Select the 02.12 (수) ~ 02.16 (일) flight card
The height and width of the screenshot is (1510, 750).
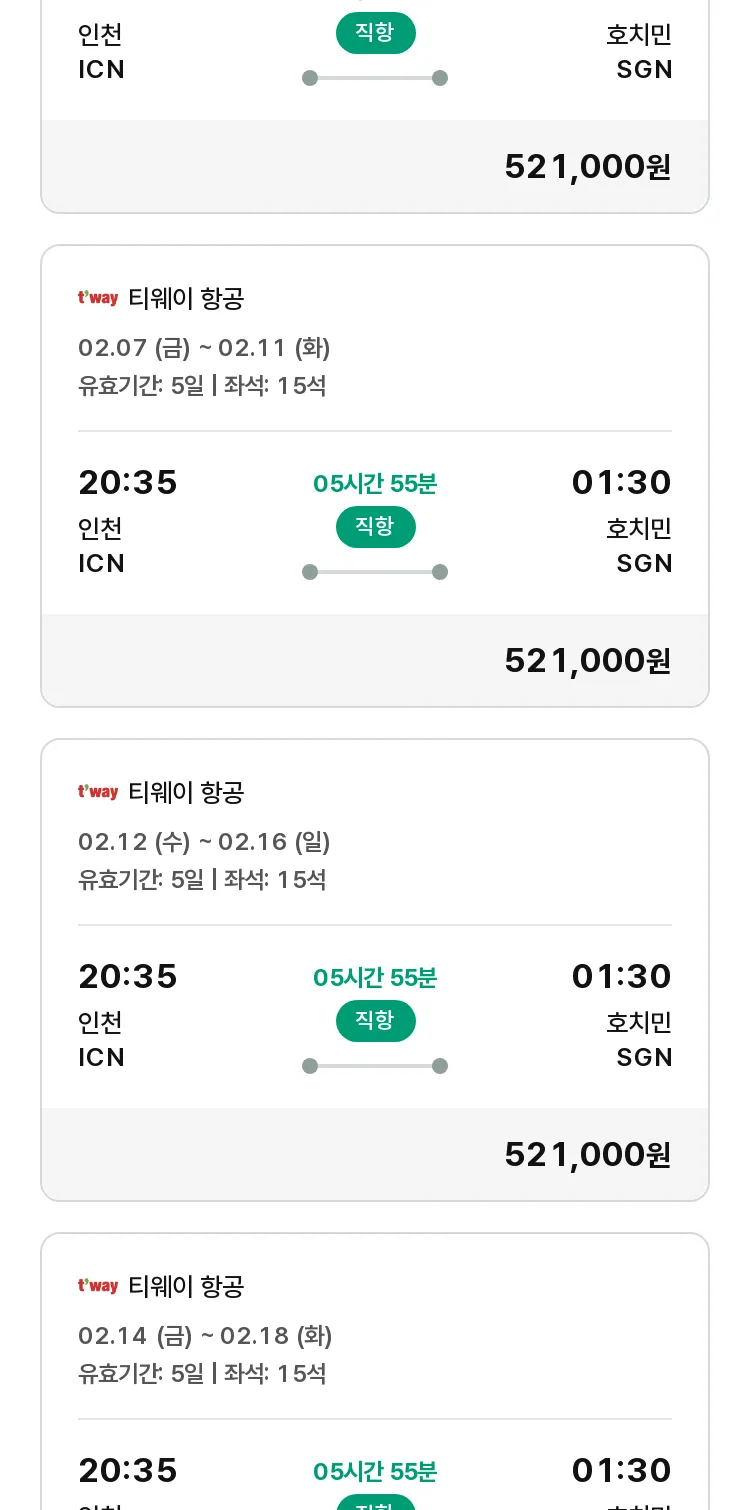375,970
